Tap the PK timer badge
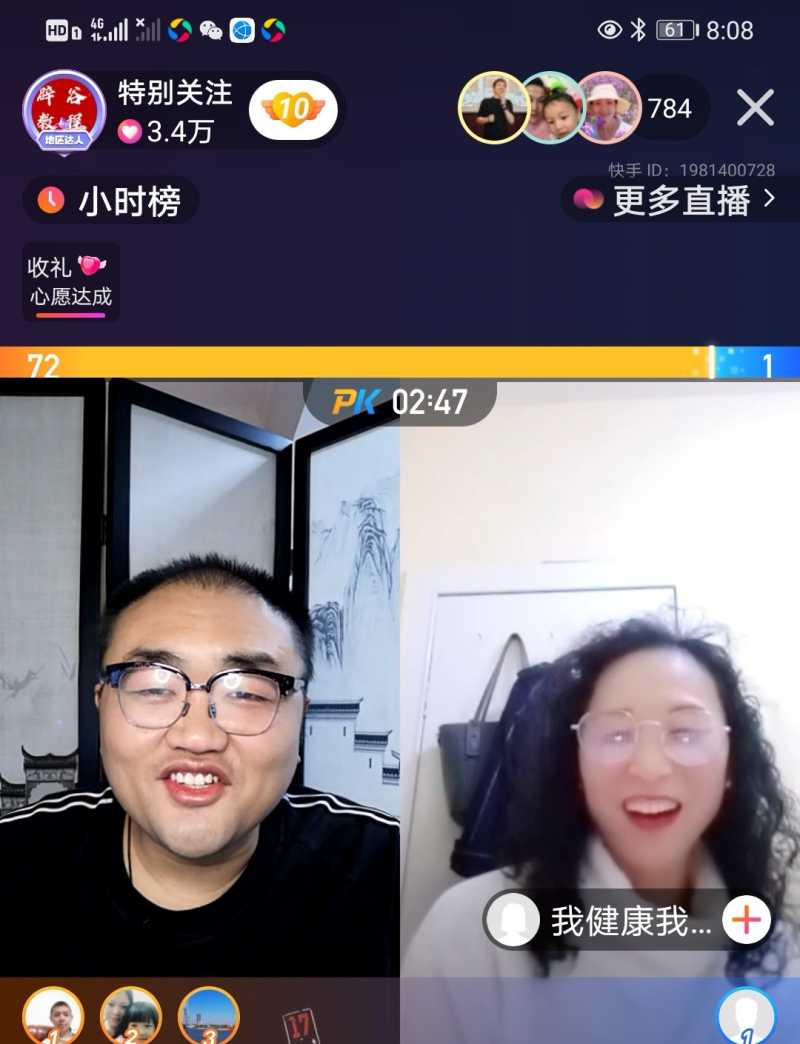800x1044 pixels. 400,402
